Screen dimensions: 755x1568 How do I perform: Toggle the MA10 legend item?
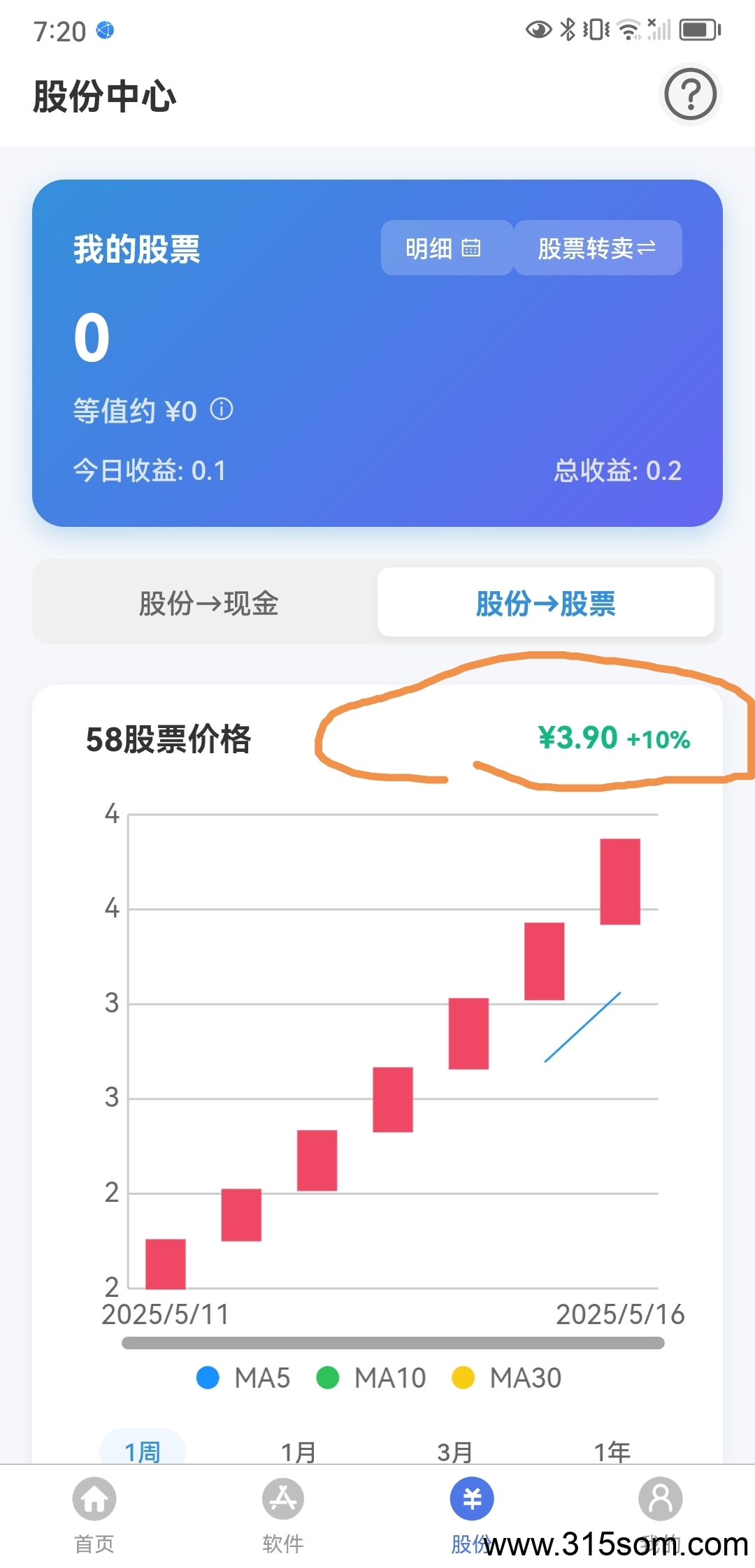tap(371, 1378)
